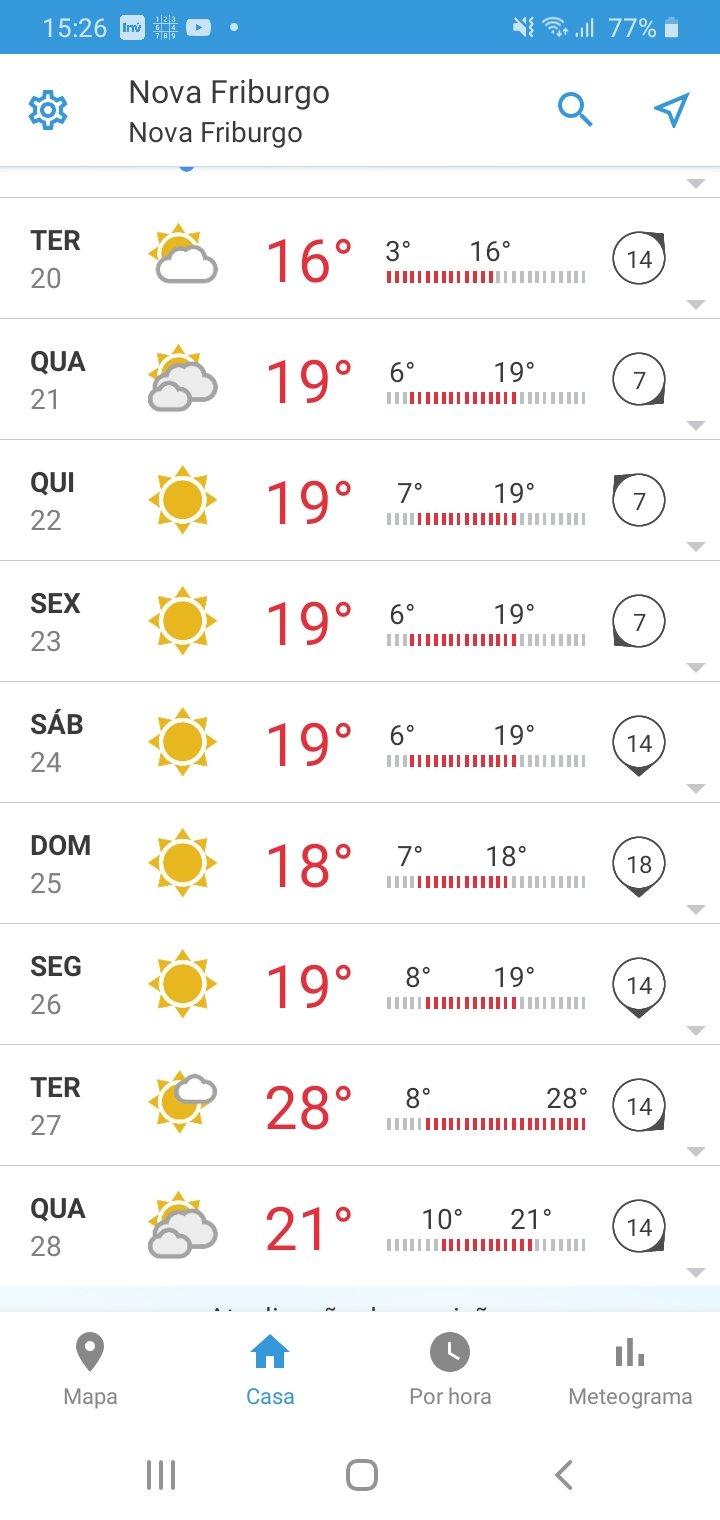Expand the QUA 21 forecast row

(x=360, y=380)
